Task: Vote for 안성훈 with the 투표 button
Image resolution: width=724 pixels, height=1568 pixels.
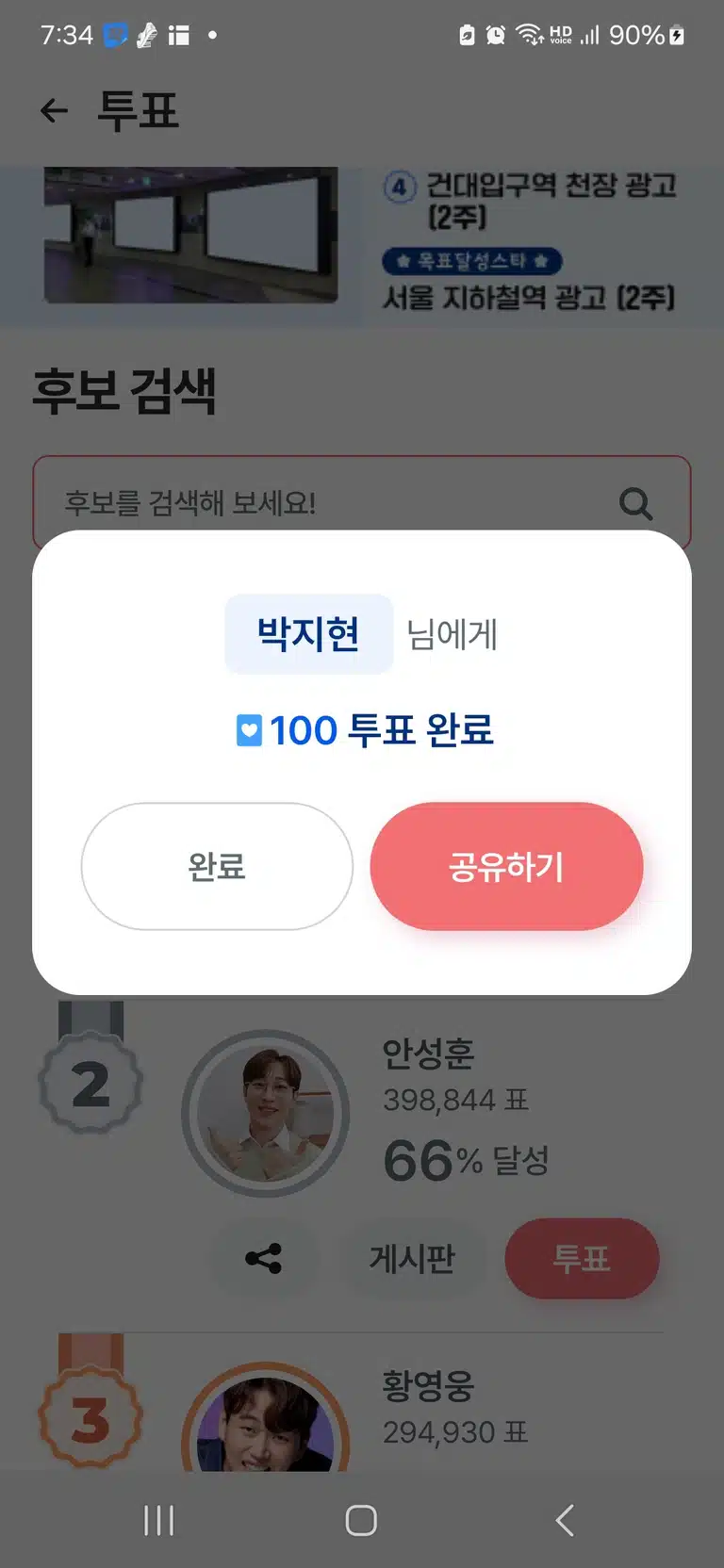Action: [582, 1258]
